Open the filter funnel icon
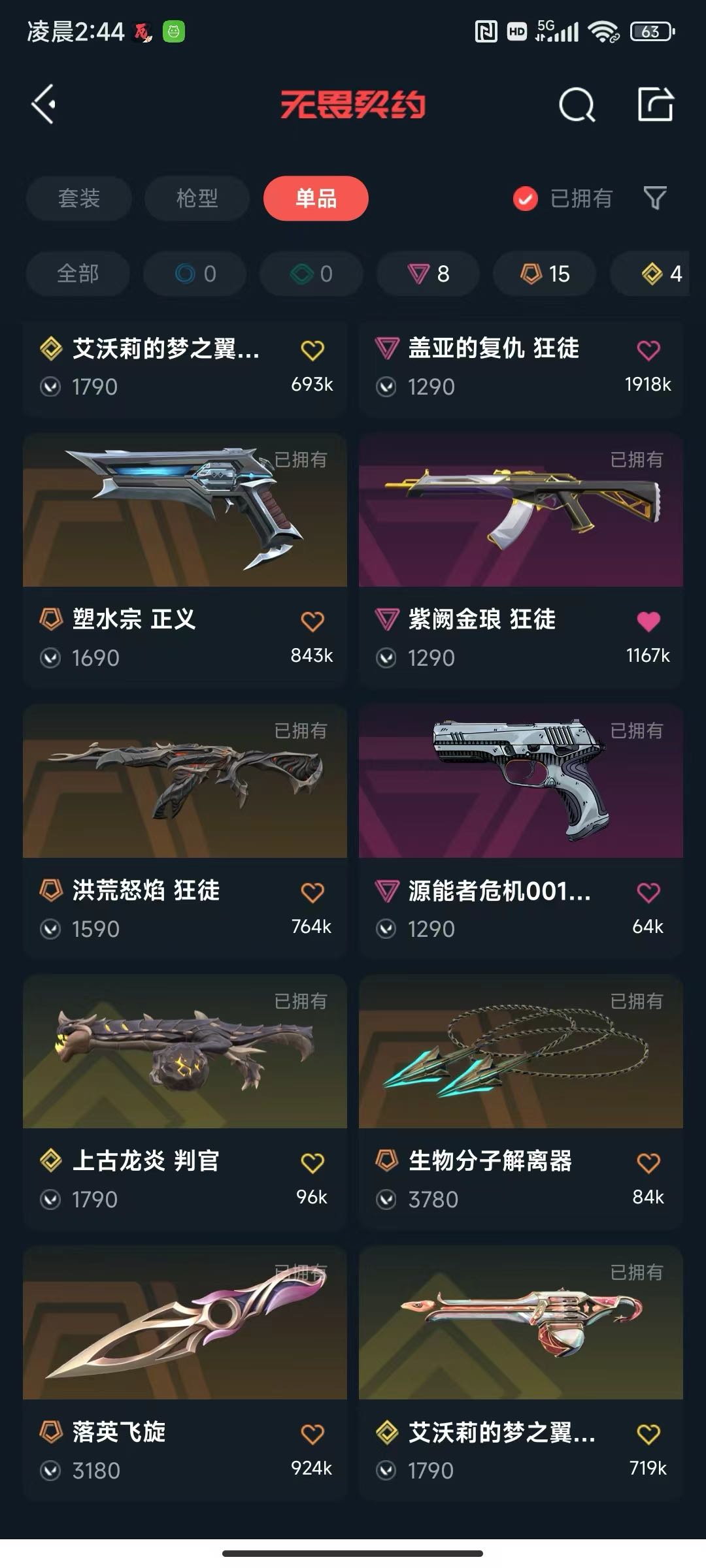Screen dimensions: 706x1568 coord(655,198)
